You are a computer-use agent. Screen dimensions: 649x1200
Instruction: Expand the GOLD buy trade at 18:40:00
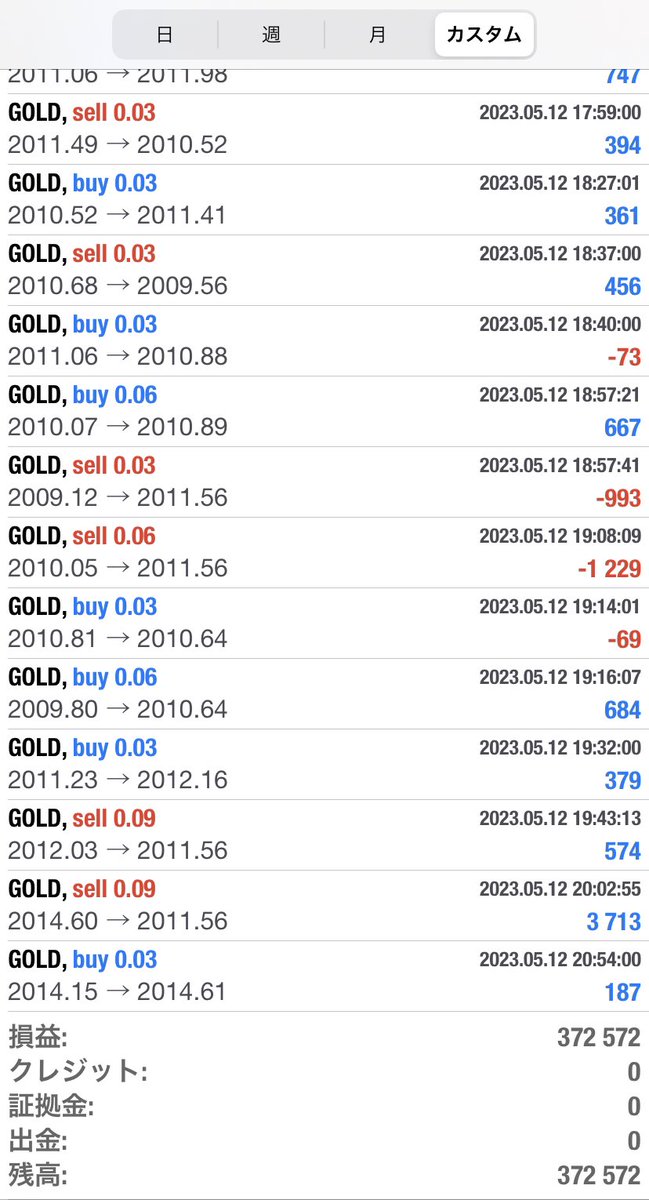[x=324, y=341]
